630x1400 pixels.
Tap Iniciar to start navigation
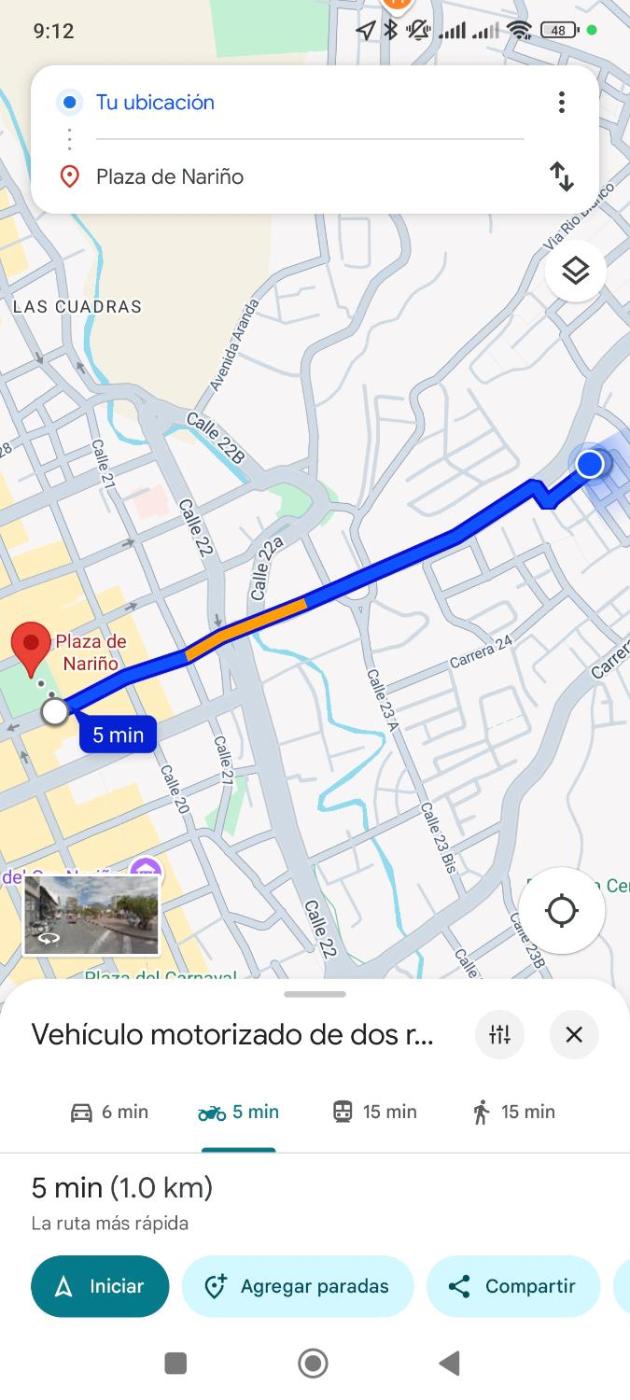100,1286
